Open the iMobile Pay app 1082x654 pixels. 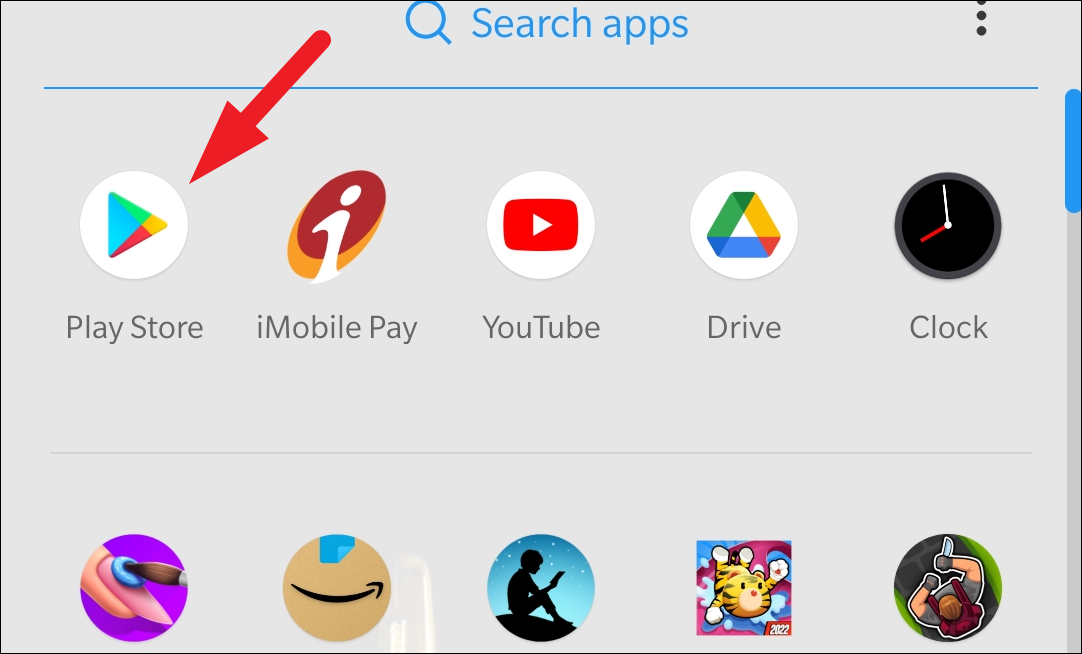tap(337, 225)
